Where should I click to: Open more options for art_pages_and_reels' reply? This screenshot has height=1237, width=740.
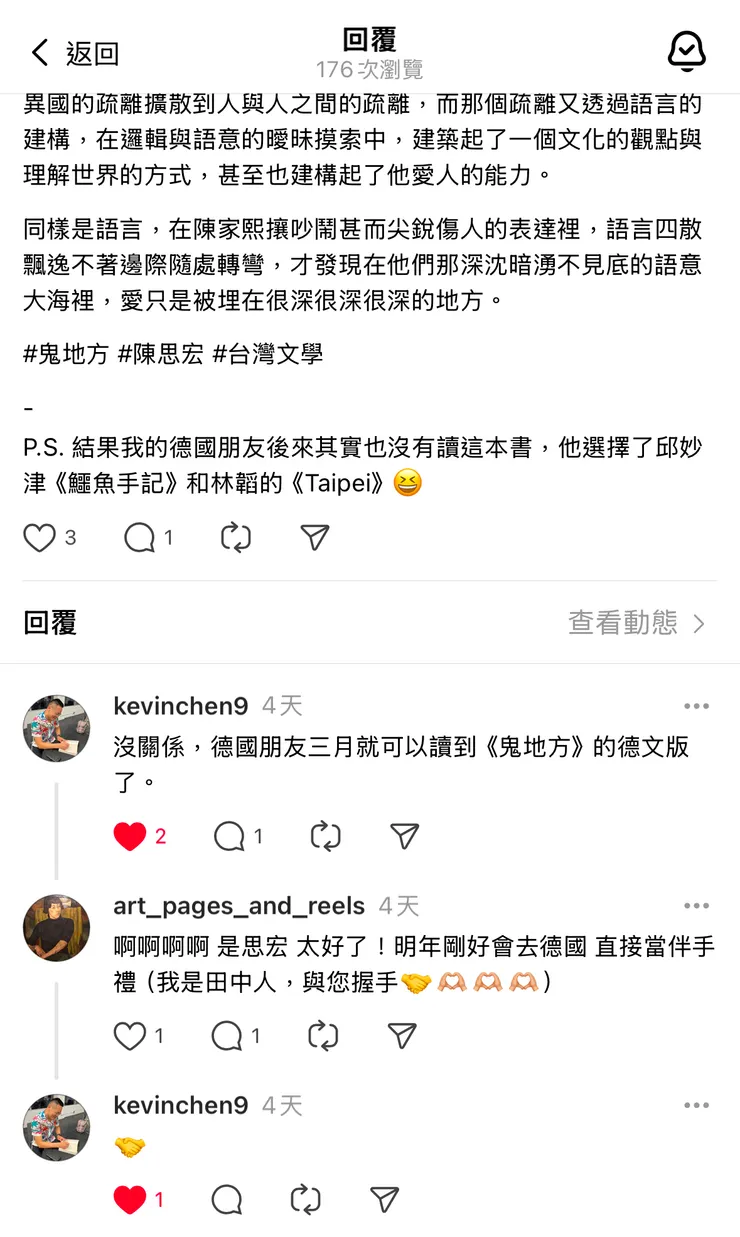[x=696, y=905]
